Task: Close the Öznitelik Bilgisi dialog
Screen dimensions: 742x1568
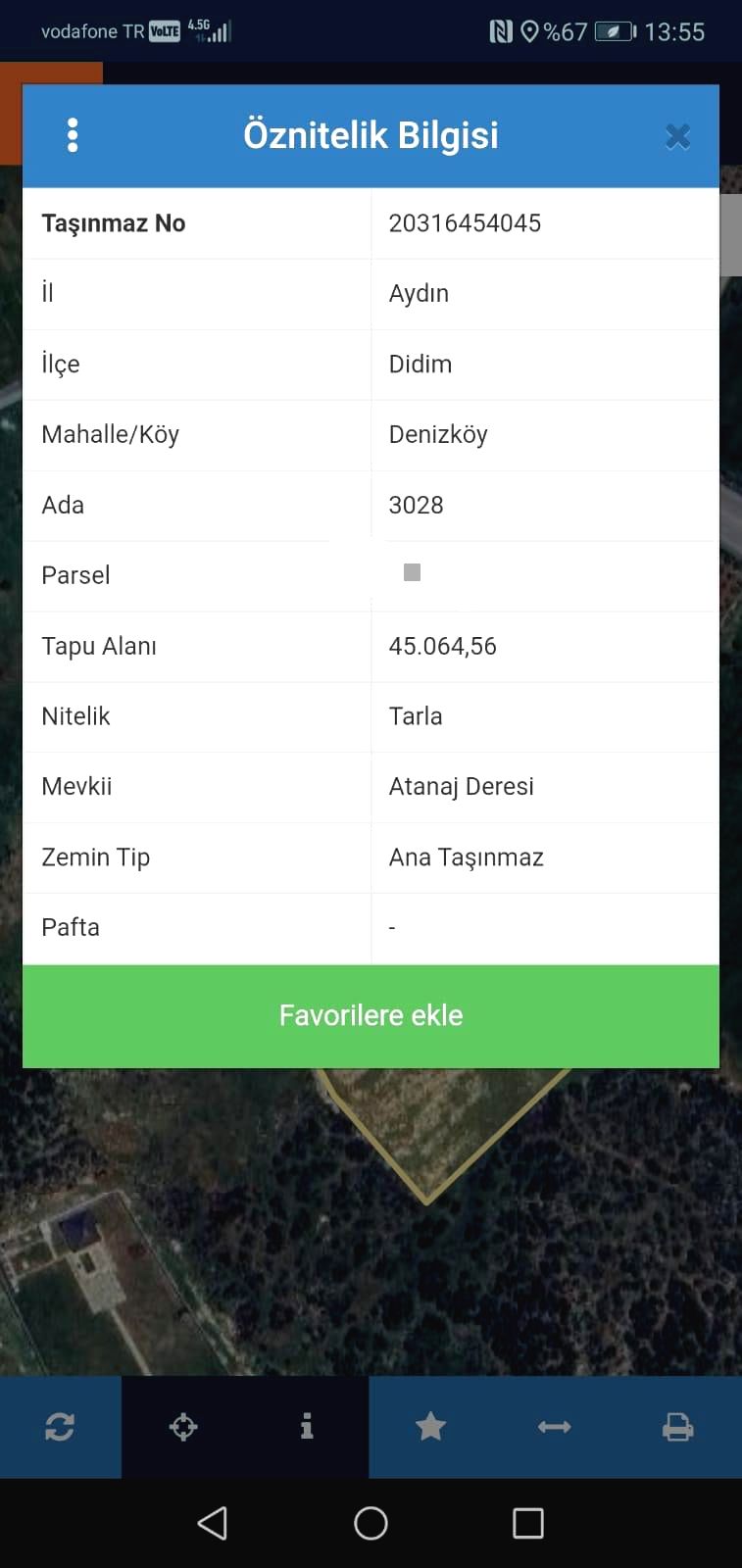Action: [x=677, y=136]
